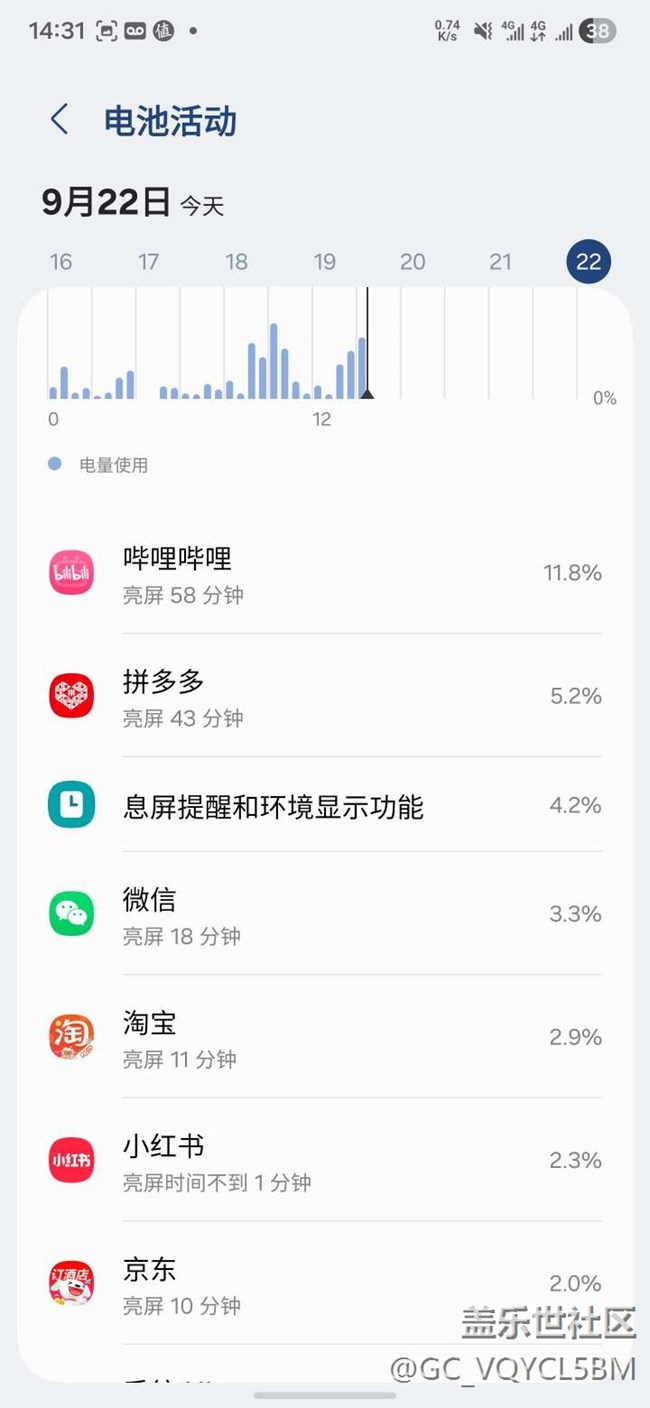Image resolution: width=650 pixels, height=1408 pixels.
Task: Choose day 20 in the date strip
Action: [x=413, y=262]
